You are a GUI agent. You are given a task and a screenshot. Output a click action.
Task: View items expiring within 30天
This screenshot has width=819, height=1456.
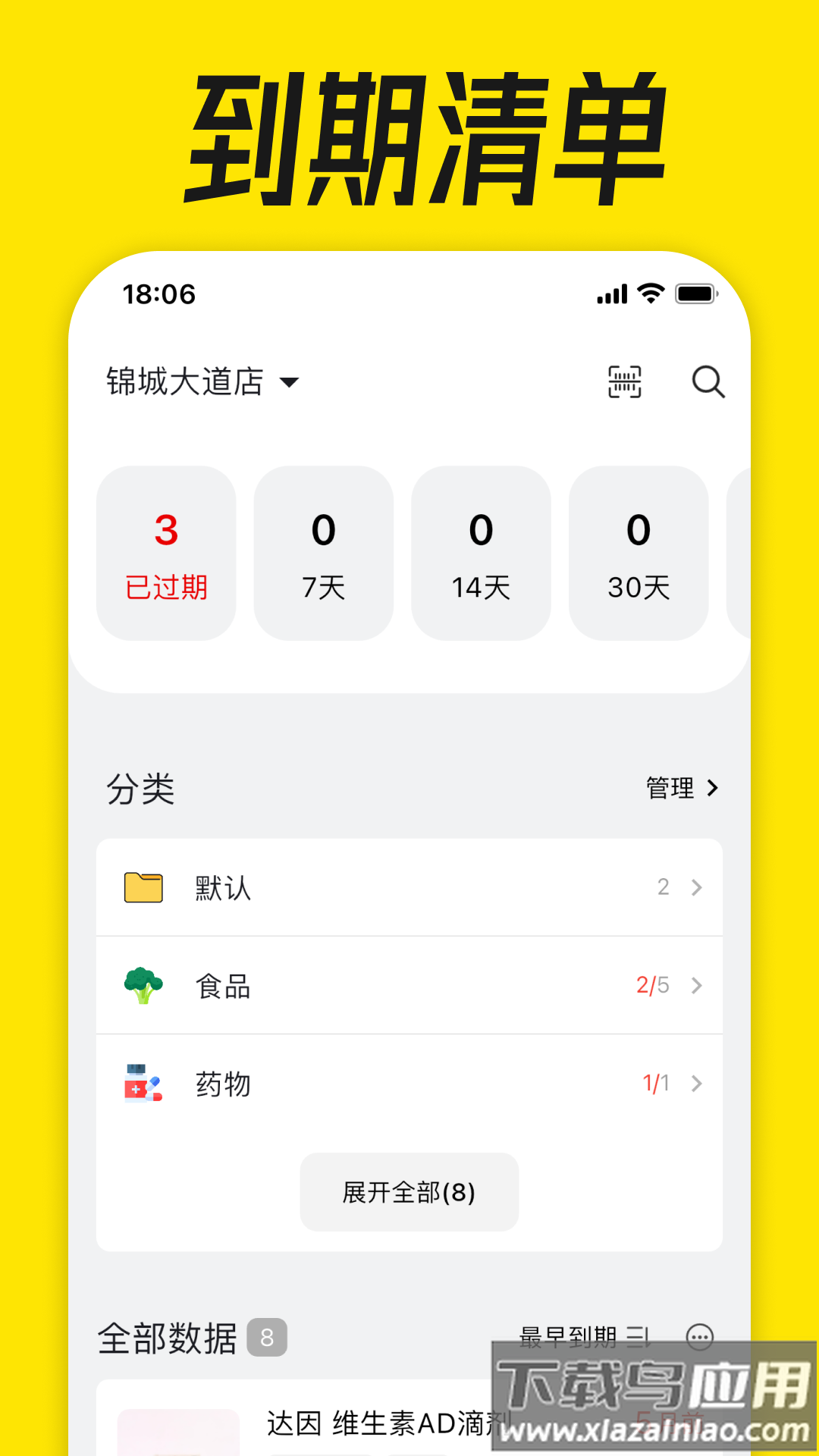click(x=638, y=553)
